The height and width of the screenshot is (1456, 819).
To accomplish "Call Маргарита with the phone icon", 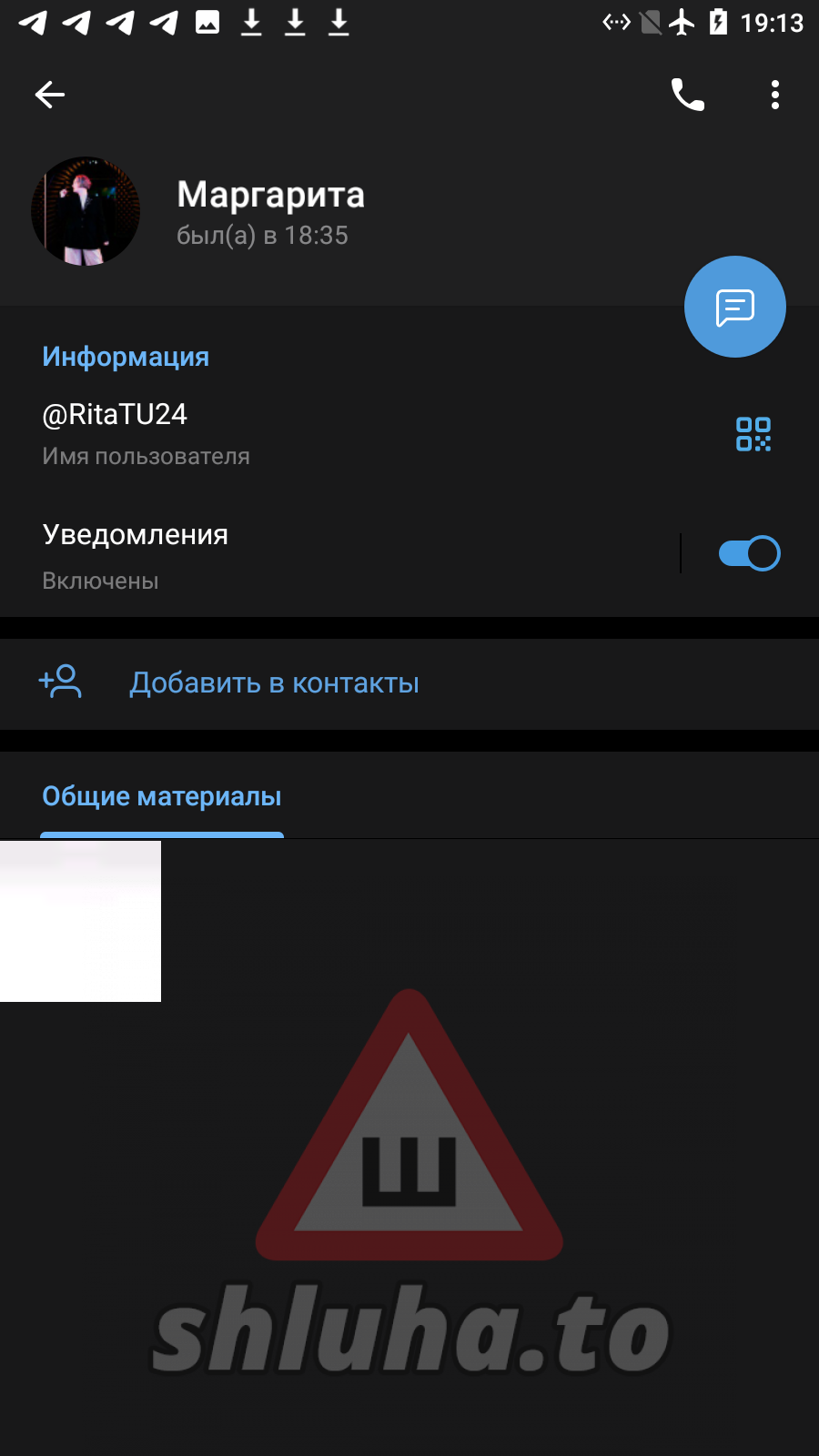I will 688,95.
